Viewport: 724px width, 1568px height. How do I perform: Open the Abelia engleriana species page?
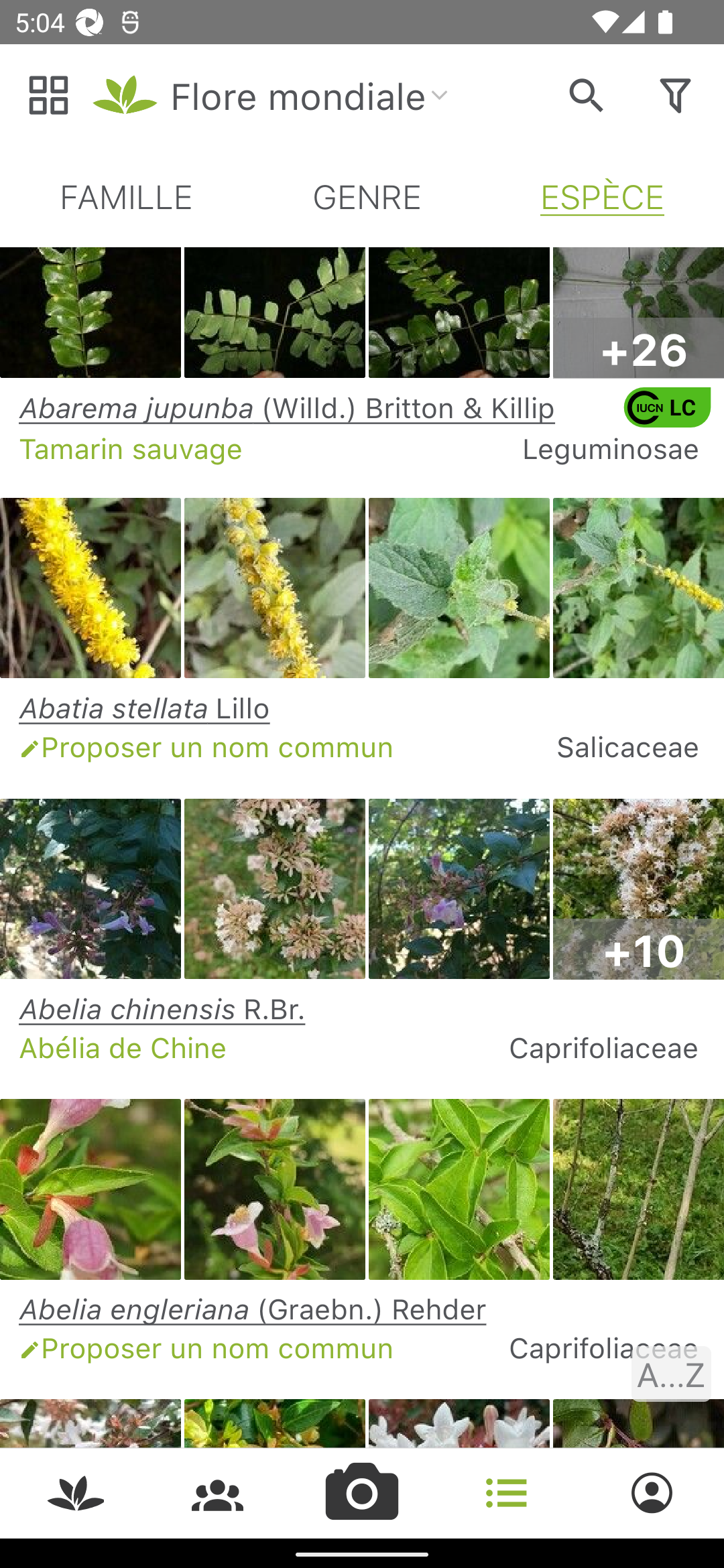coord(252,1309)
